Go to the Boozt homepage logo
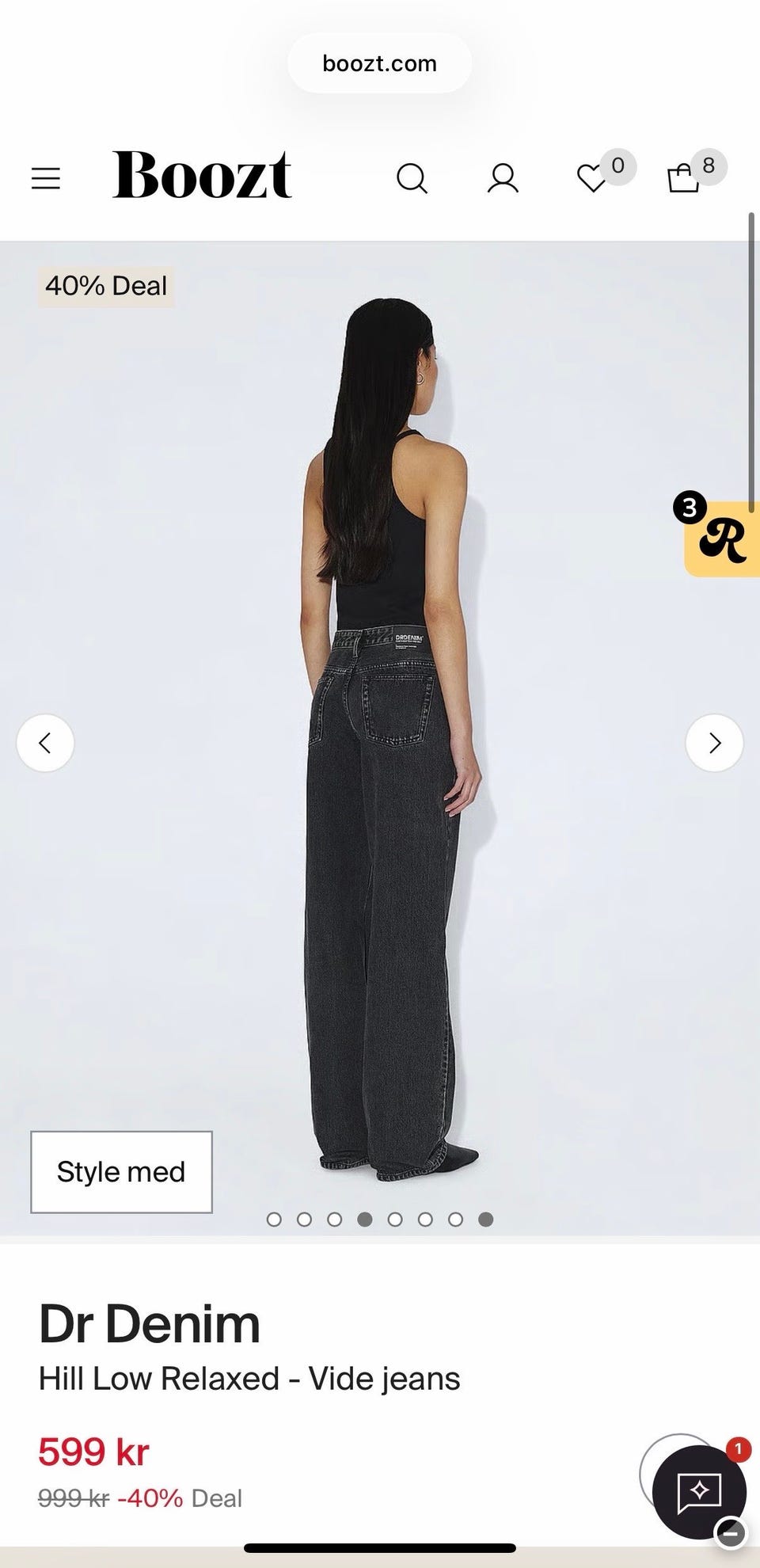This screenshot has width=760, height=1568. tap(202, 175)
